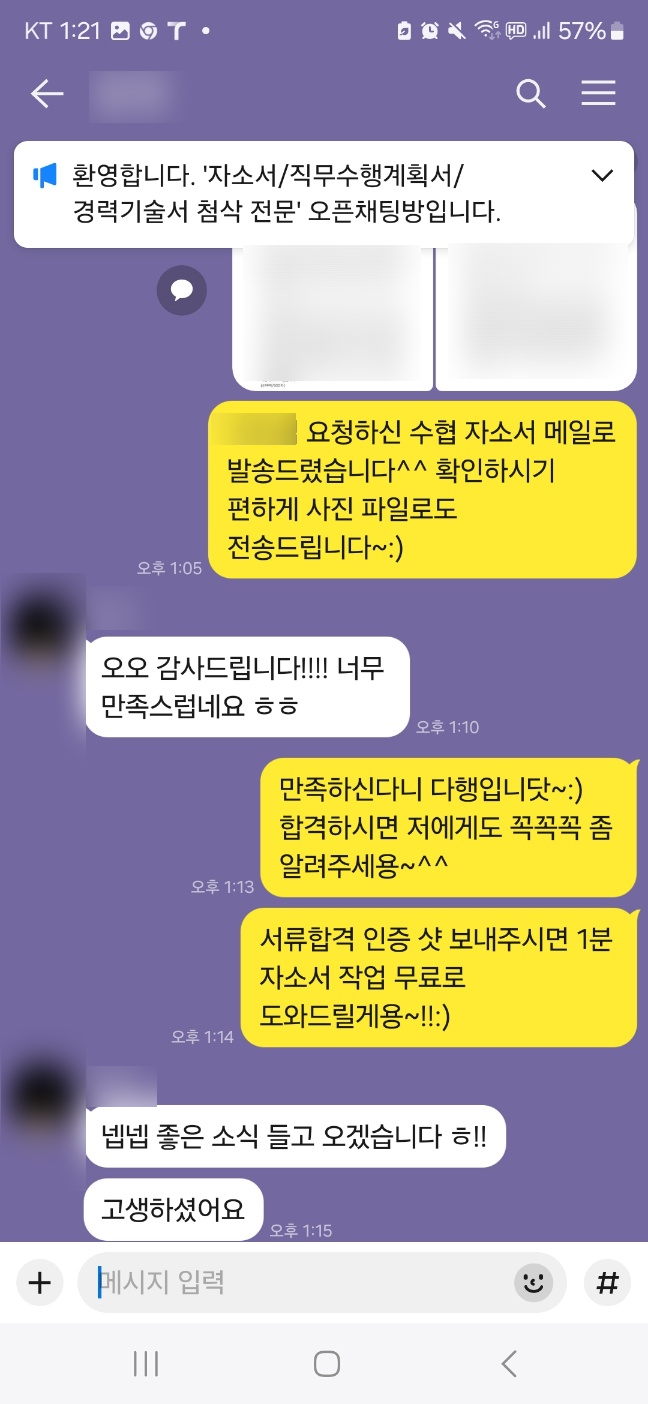Open the emoticon picker
This screenshot has height=1404, width=648.
coord(534,1282)
